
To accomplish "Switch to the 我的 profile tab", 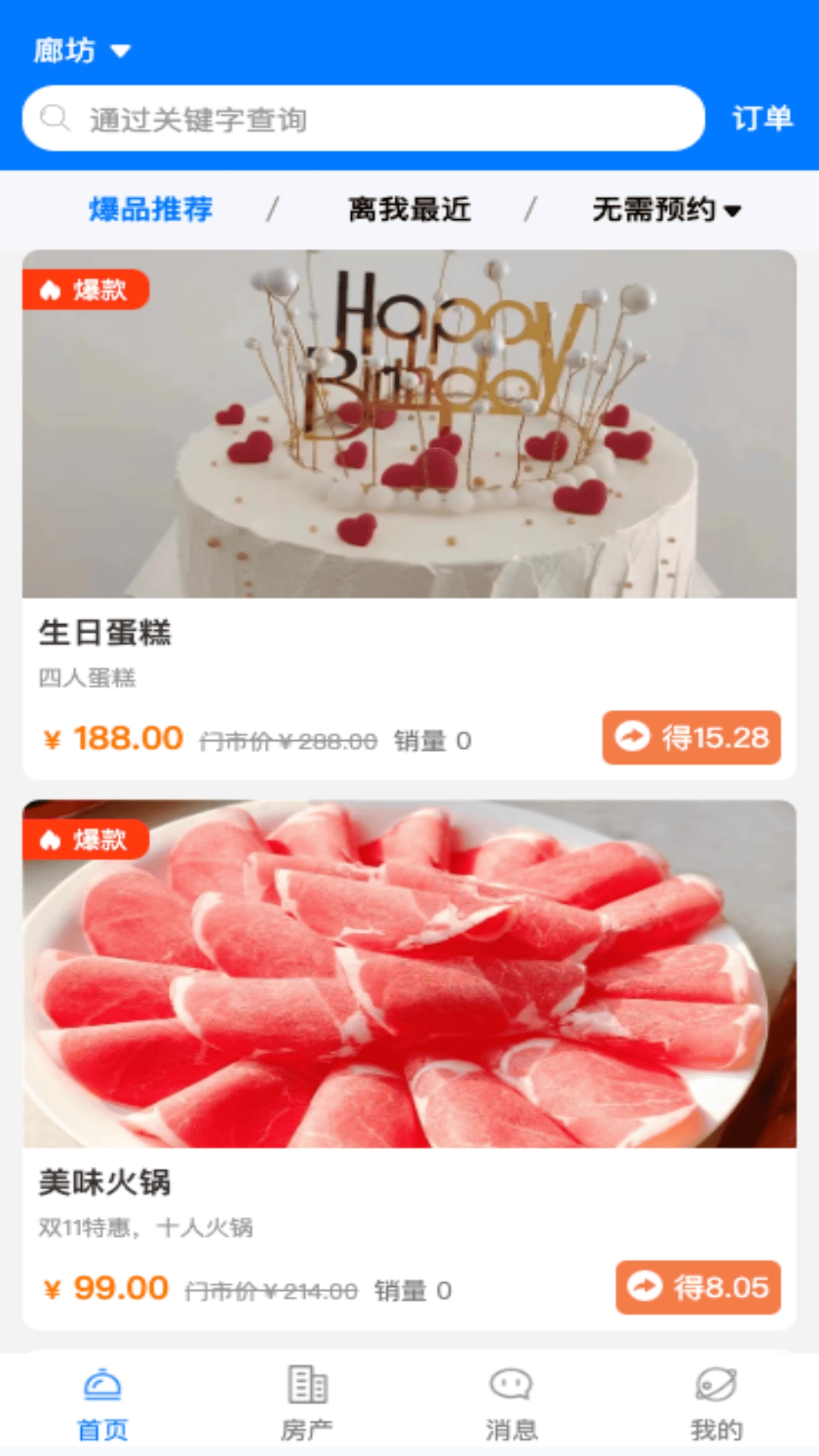I will point(716,1404).
